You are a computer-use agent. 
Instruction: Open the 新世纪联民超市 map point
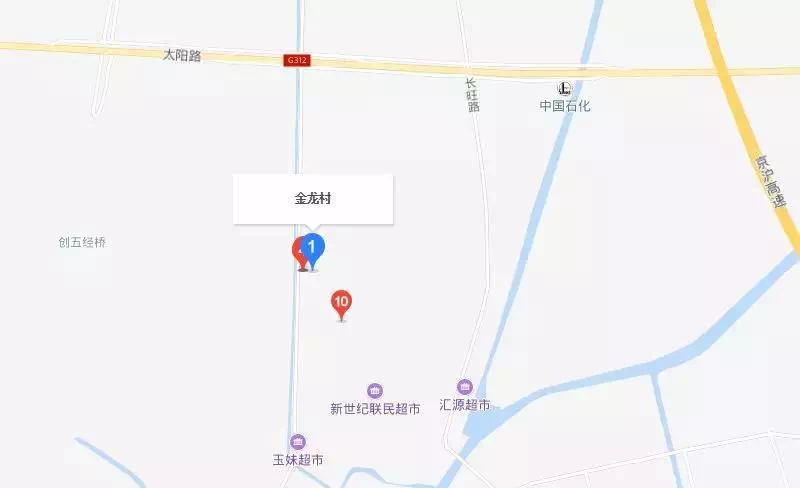(x=375, y=391)
